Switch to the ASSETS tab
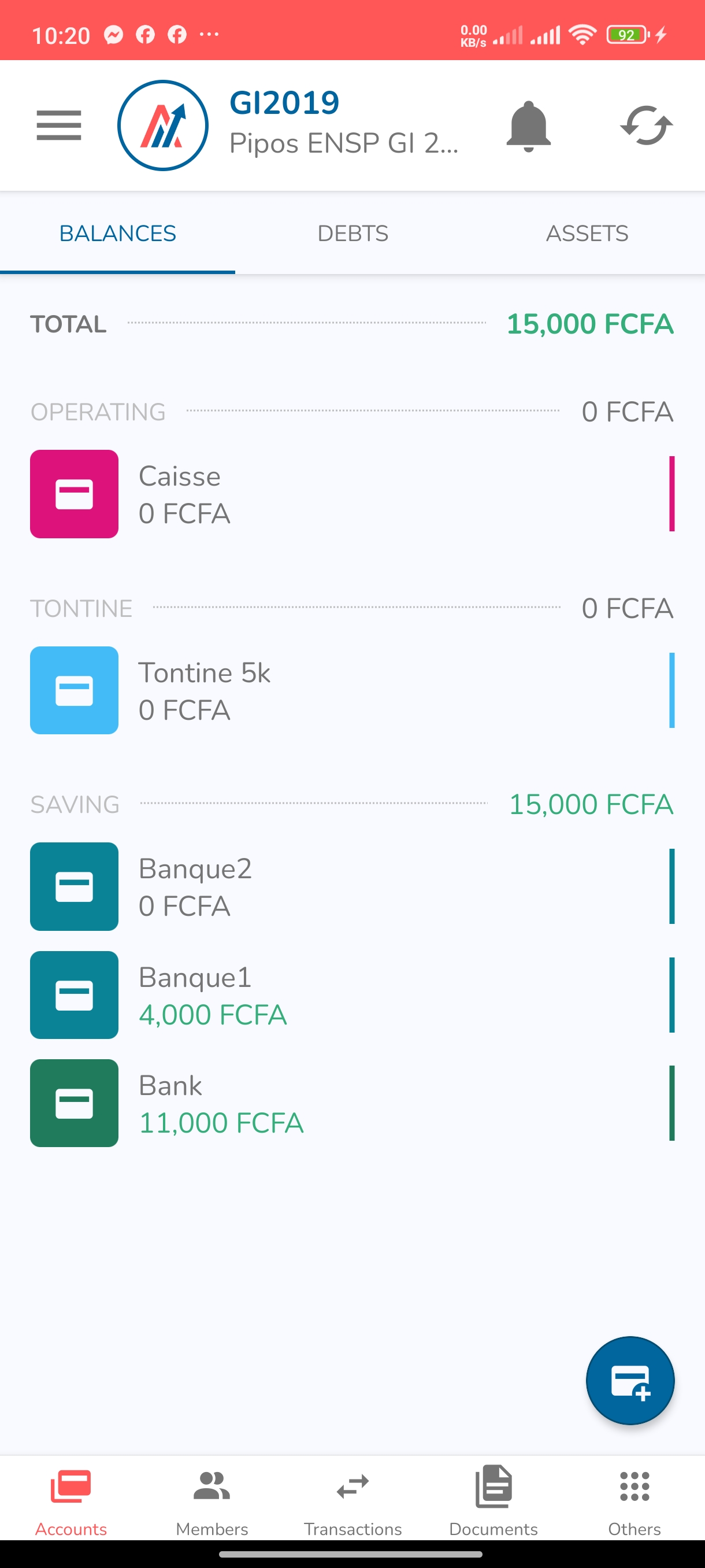705x1568 pixels. coord(587,233)
